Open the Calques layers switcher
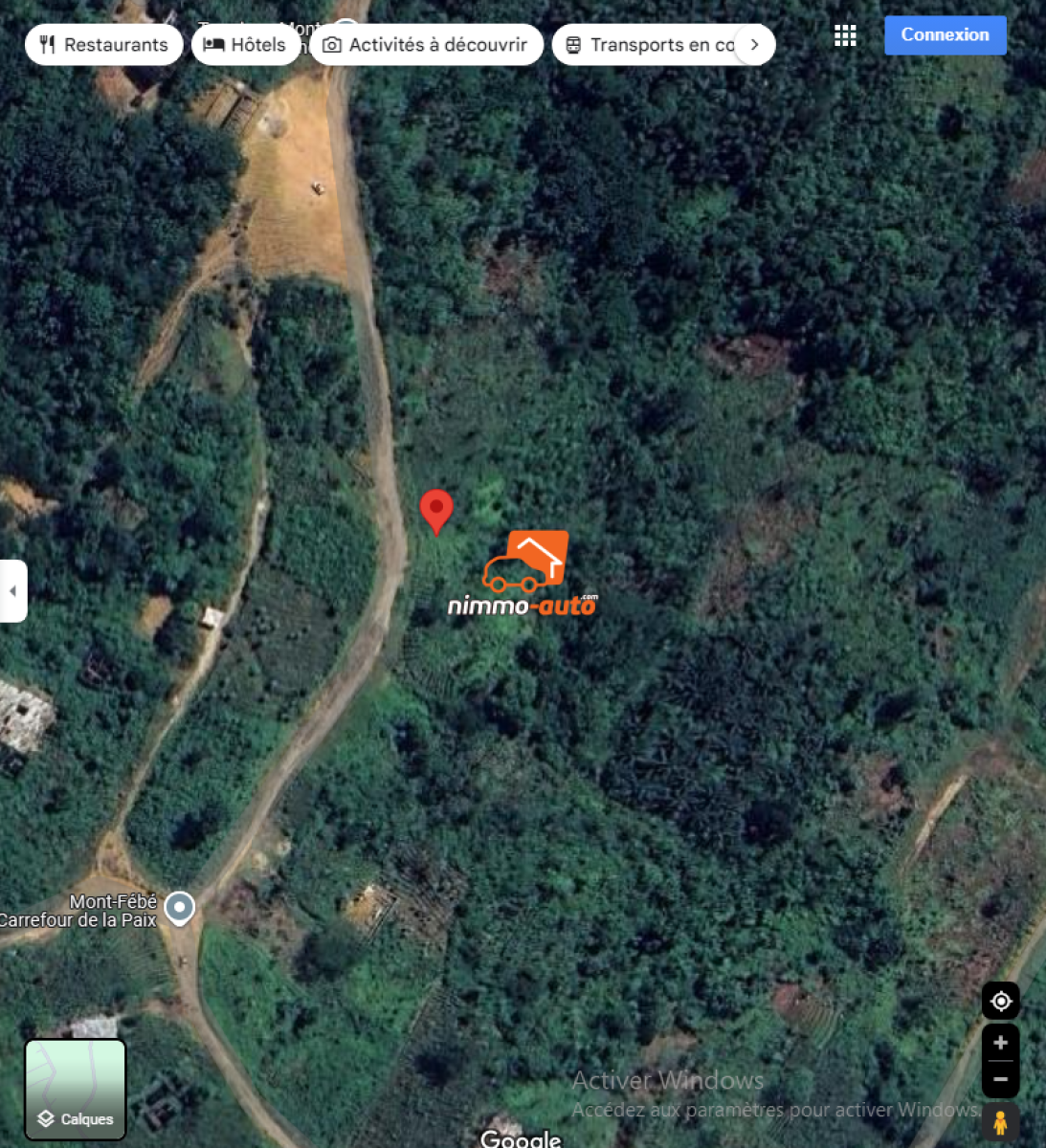This screenshot has height=1148, width=1046. pos(76,1090)
